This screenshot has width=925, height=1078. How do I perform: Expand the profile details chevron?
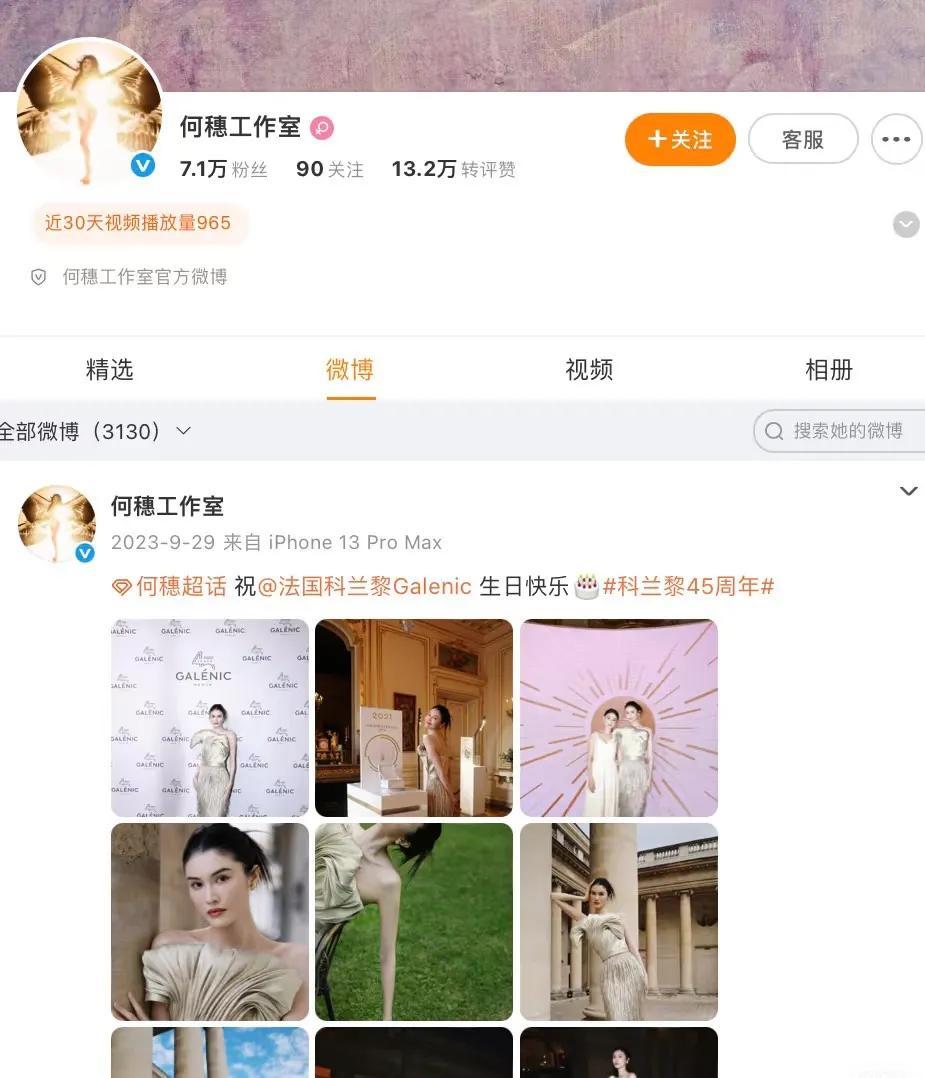coord(905,224)
